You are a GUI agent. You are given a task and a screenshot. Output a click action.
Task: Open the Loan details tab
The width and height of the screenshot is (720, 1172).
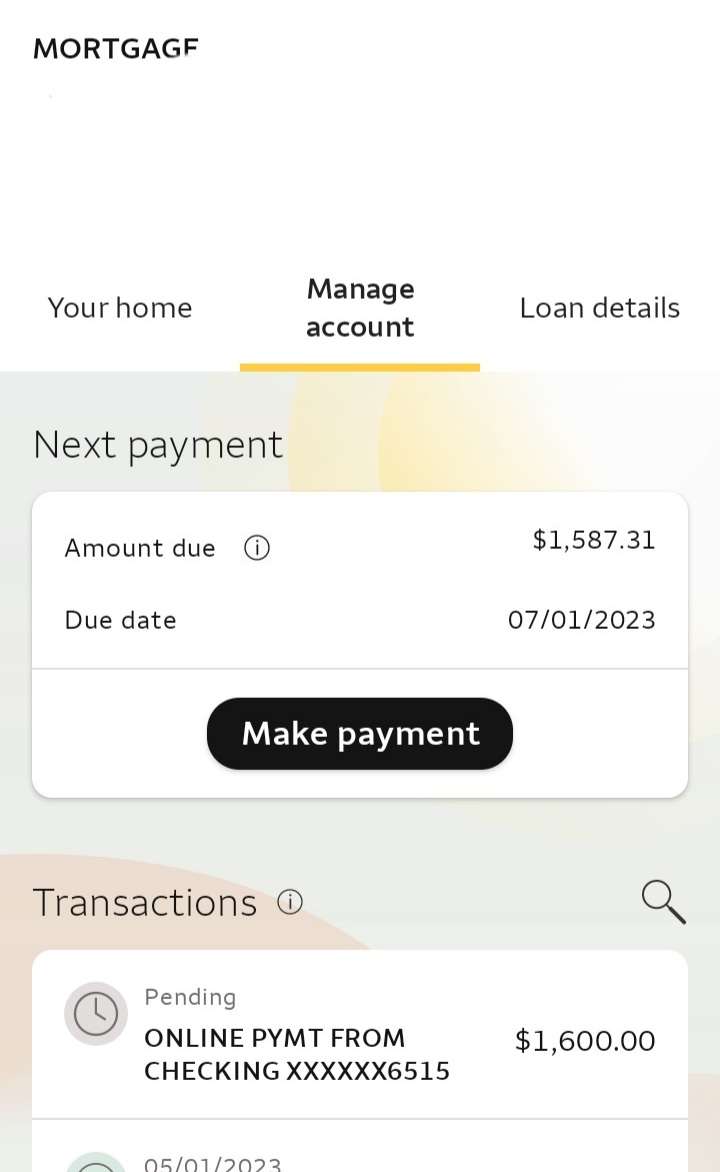click(x=600, y=308)
